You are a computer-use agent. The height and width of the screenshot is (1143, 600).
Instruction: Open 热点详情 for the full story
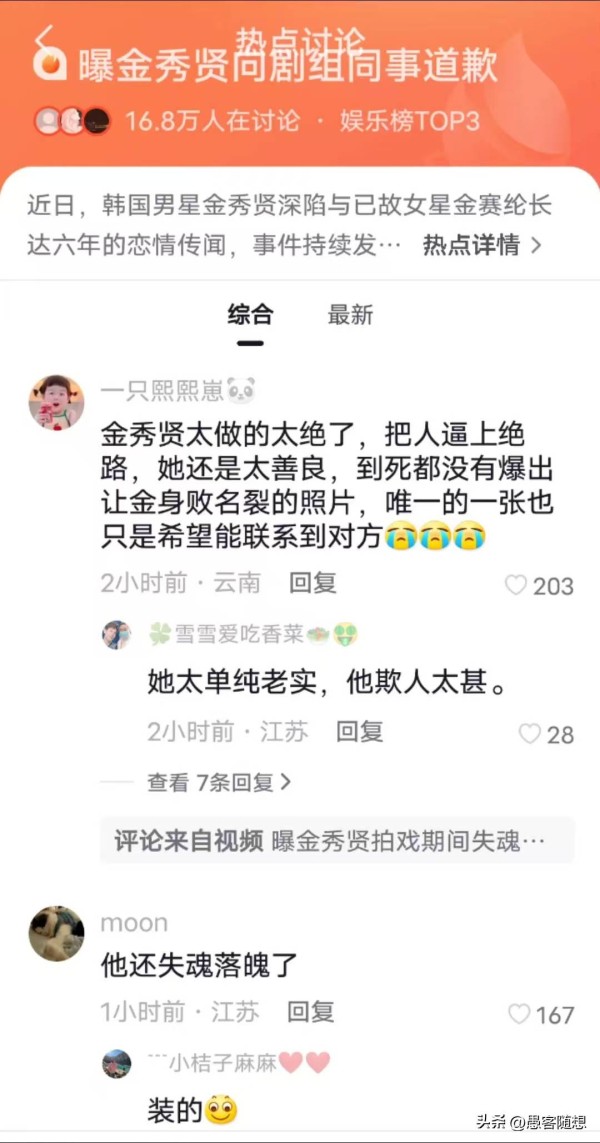point(482,245)
